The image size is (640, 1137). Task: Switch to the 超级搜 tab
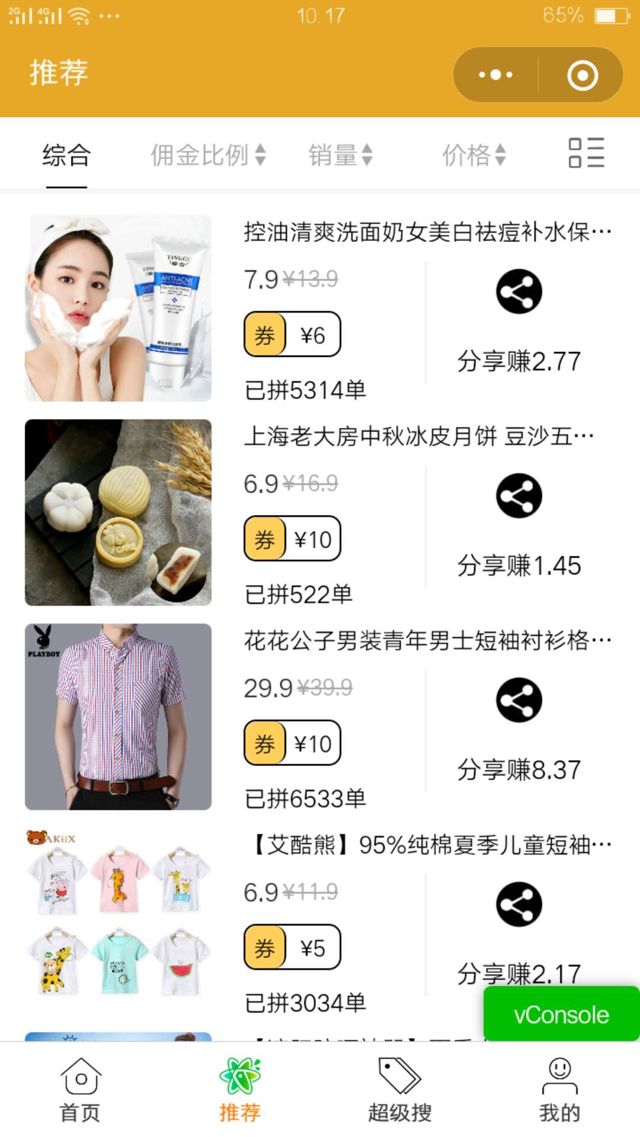[399, 1090]
